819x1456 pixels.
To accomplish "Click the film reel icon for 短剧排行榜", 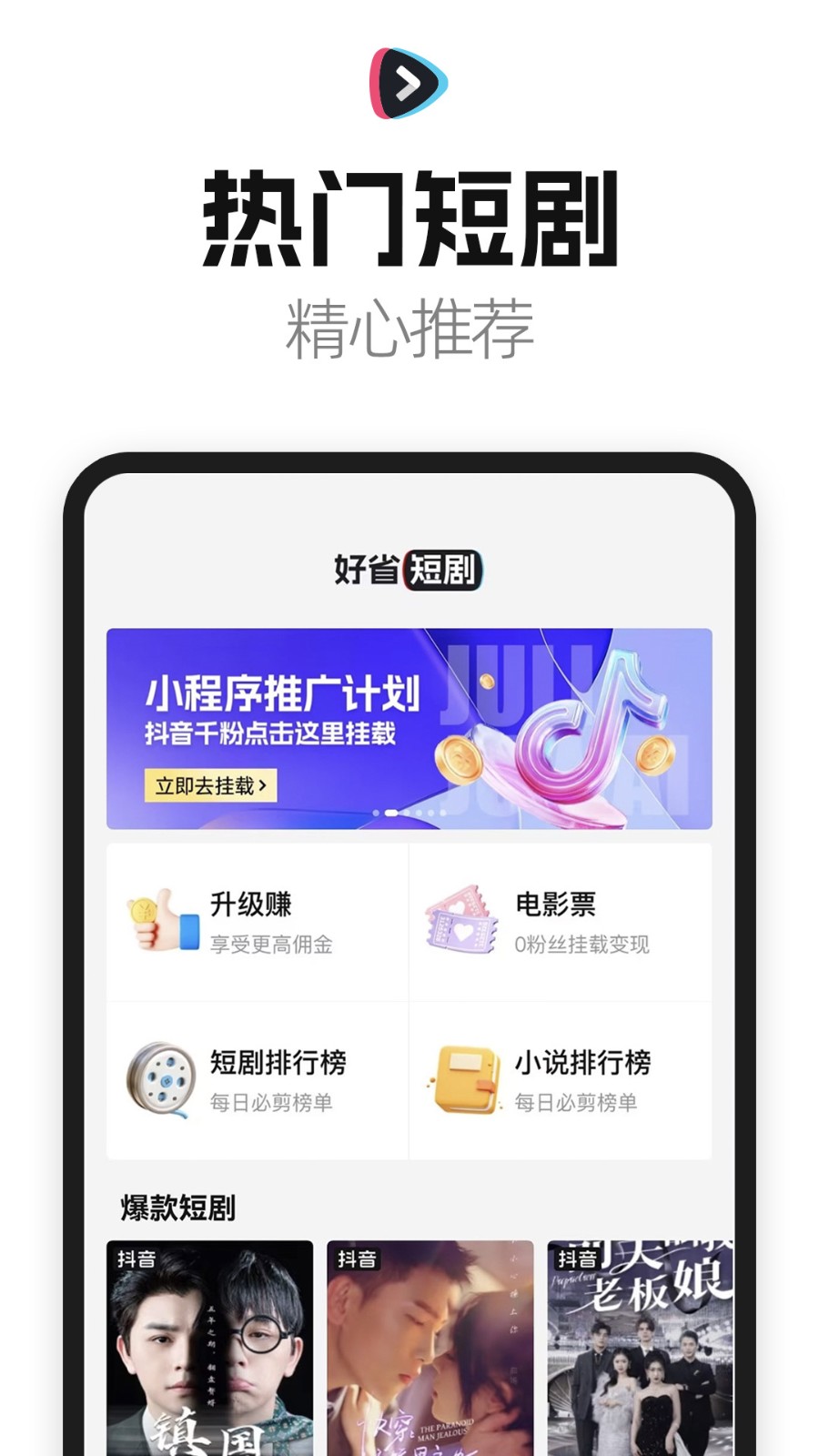I will pos(160,1078).
